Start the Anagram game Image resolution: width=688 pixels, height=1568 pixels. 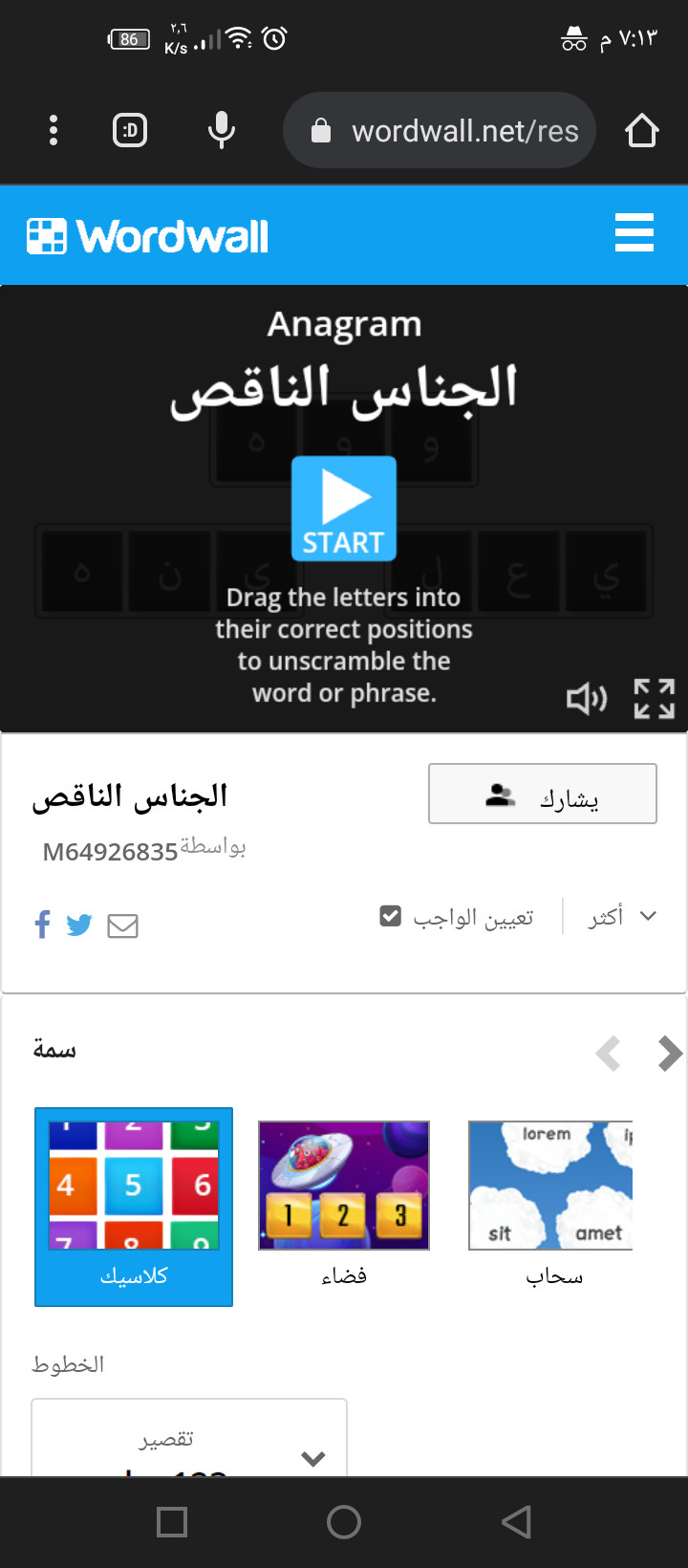tap(344, 509)
